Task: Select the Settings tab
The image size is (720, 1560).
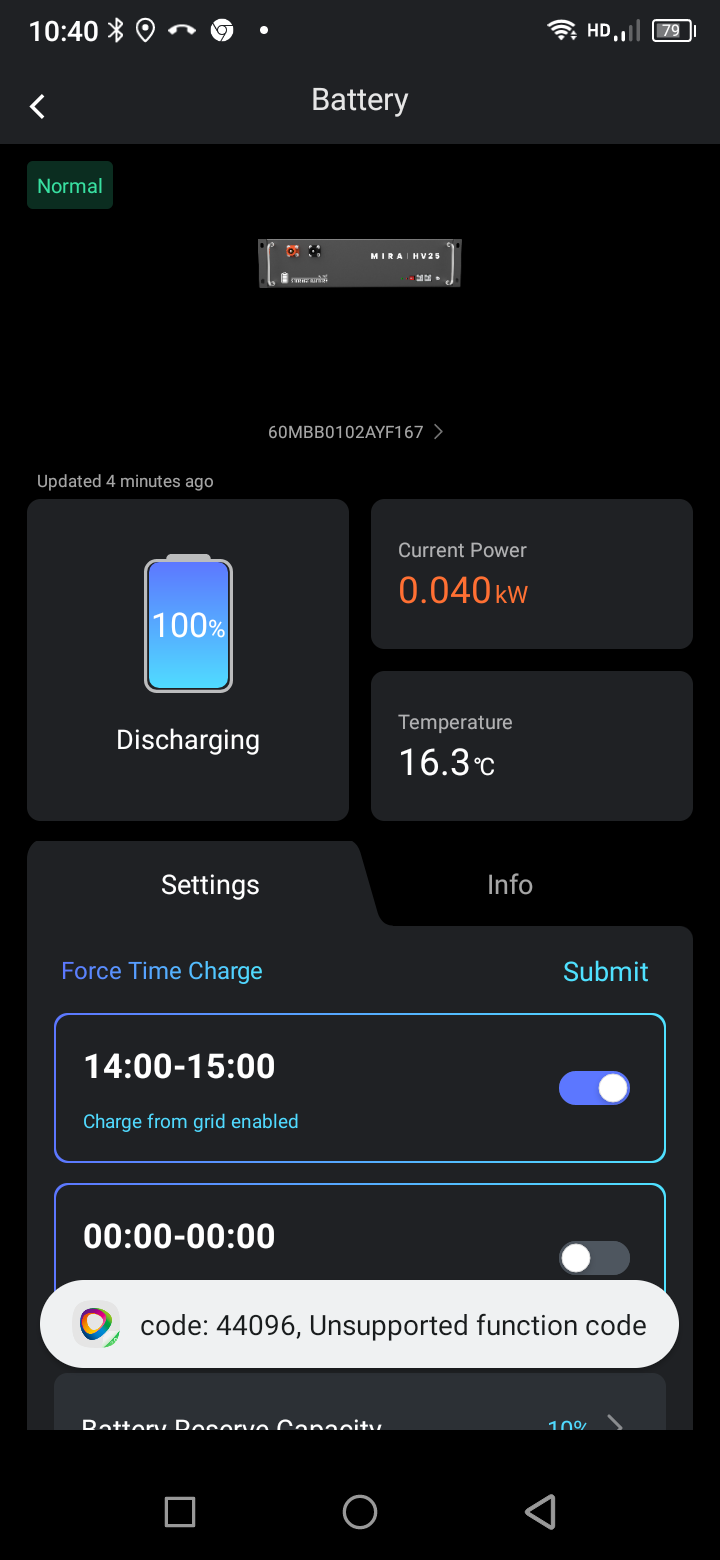Action: point(210,884)
